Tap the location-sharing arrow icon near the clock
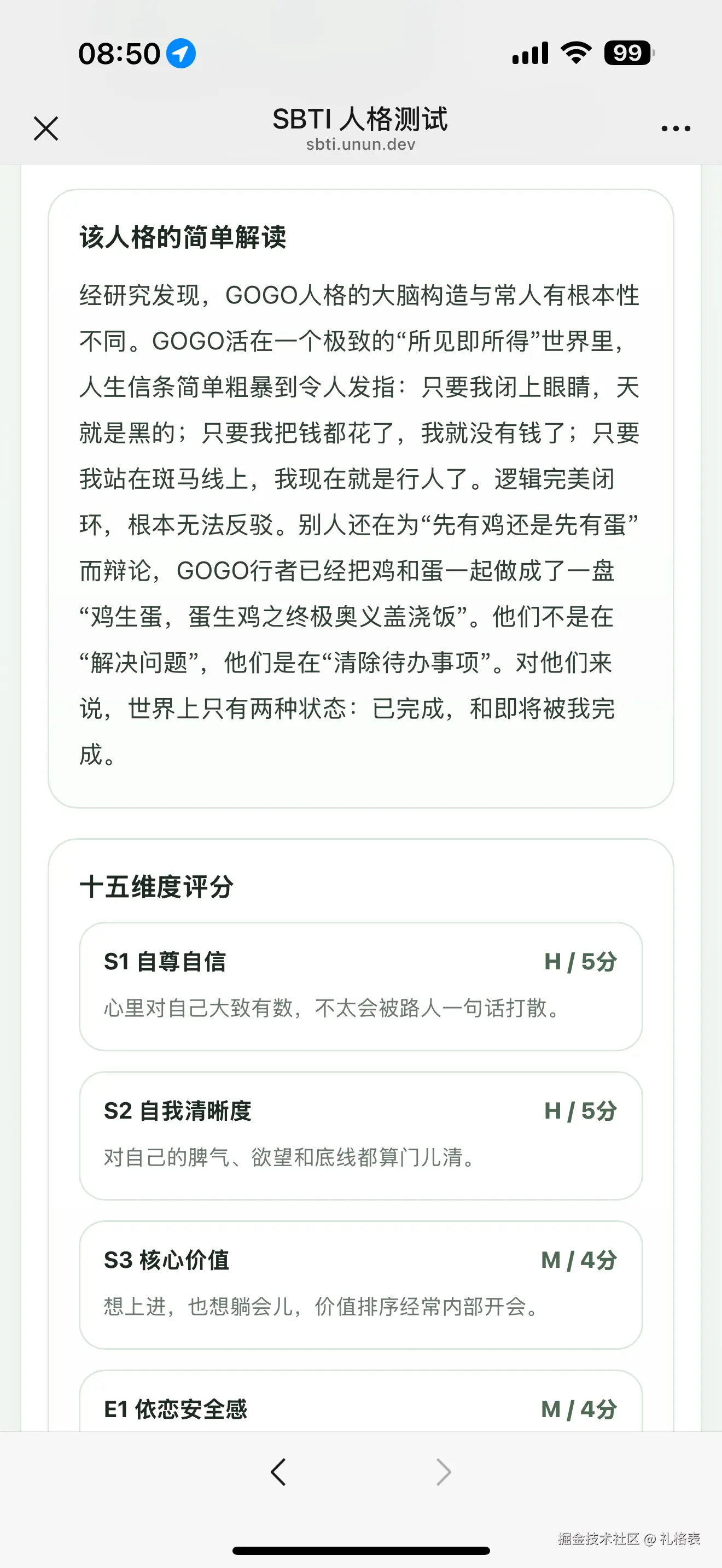 [182, 54]
